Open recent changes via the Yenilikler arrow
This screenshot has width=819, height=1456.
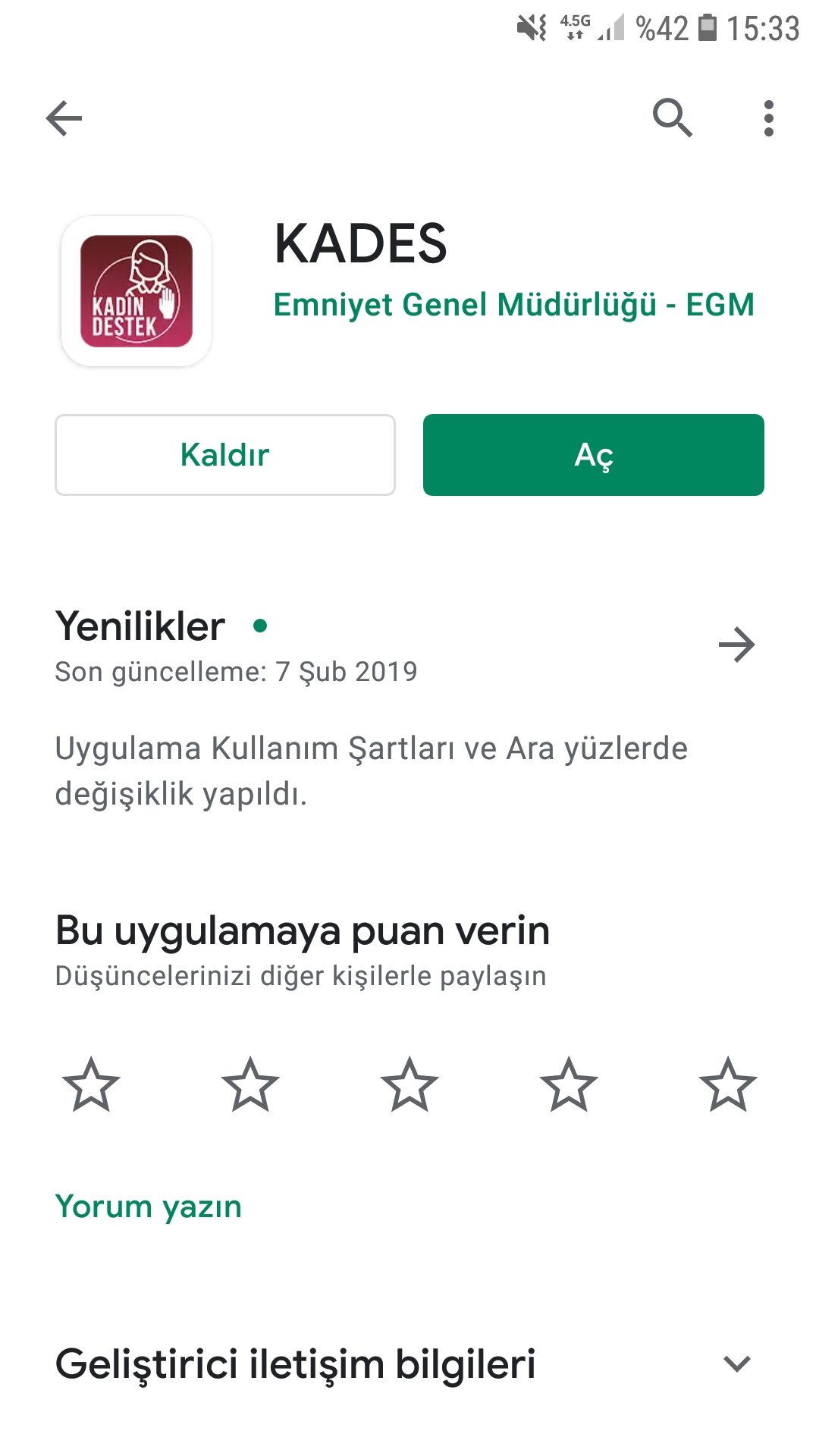[x=736, y=644]
